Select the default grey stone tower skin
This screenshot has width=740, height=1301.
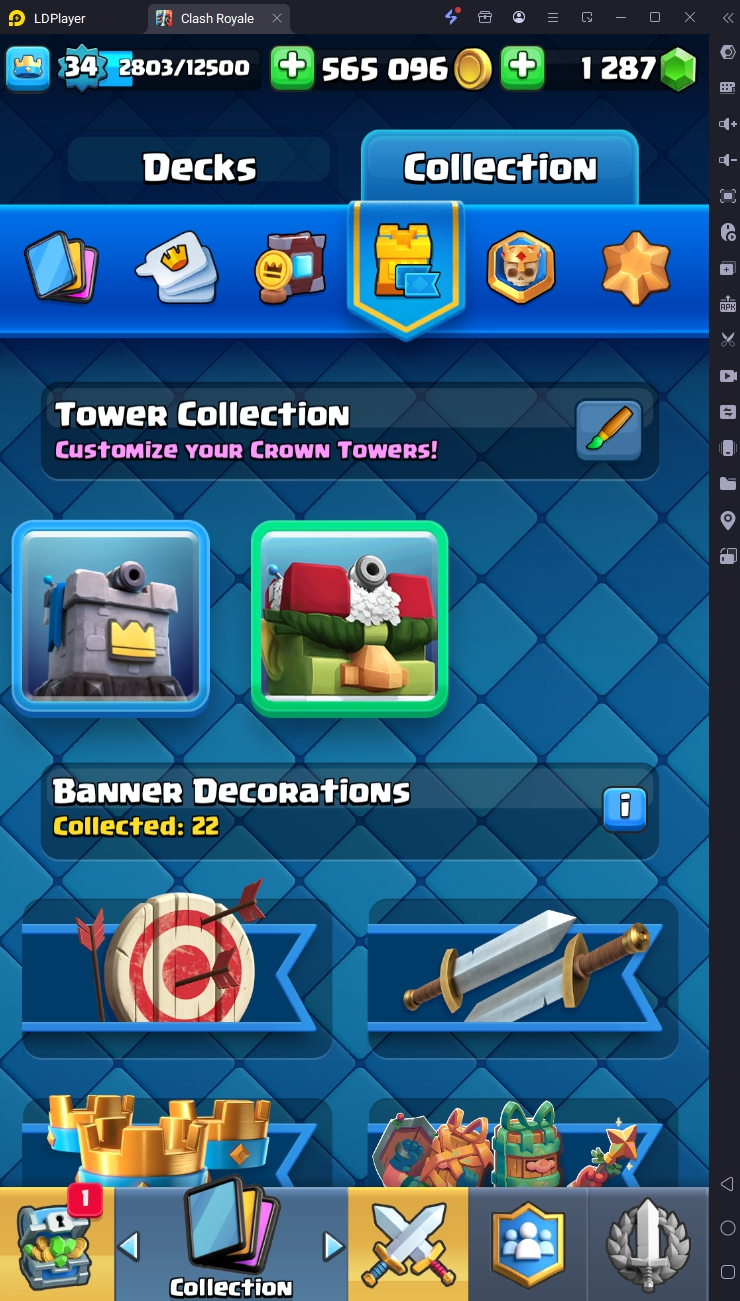[110, 616]
